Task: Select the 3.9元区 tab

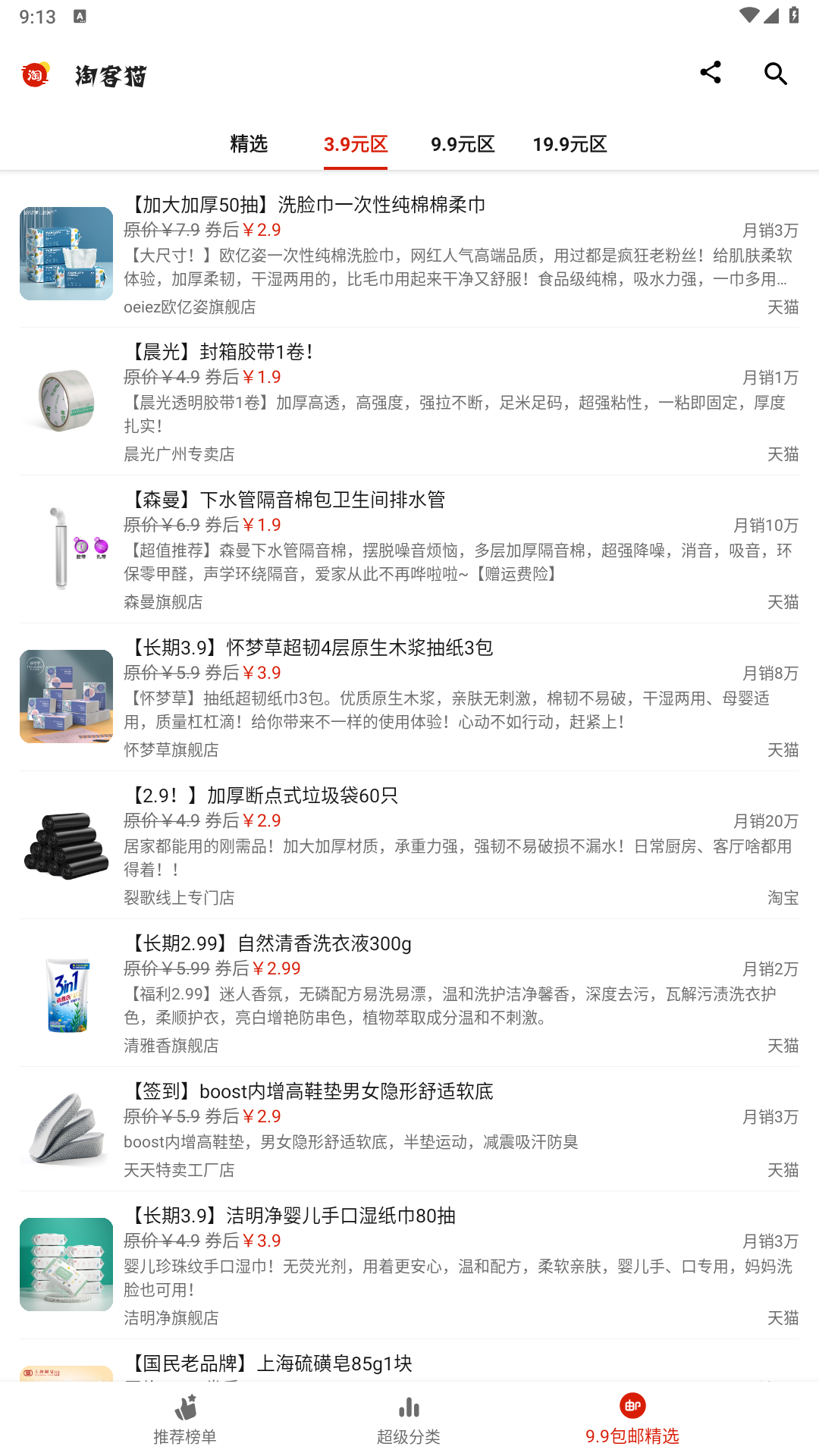Action: pos(356,143)
